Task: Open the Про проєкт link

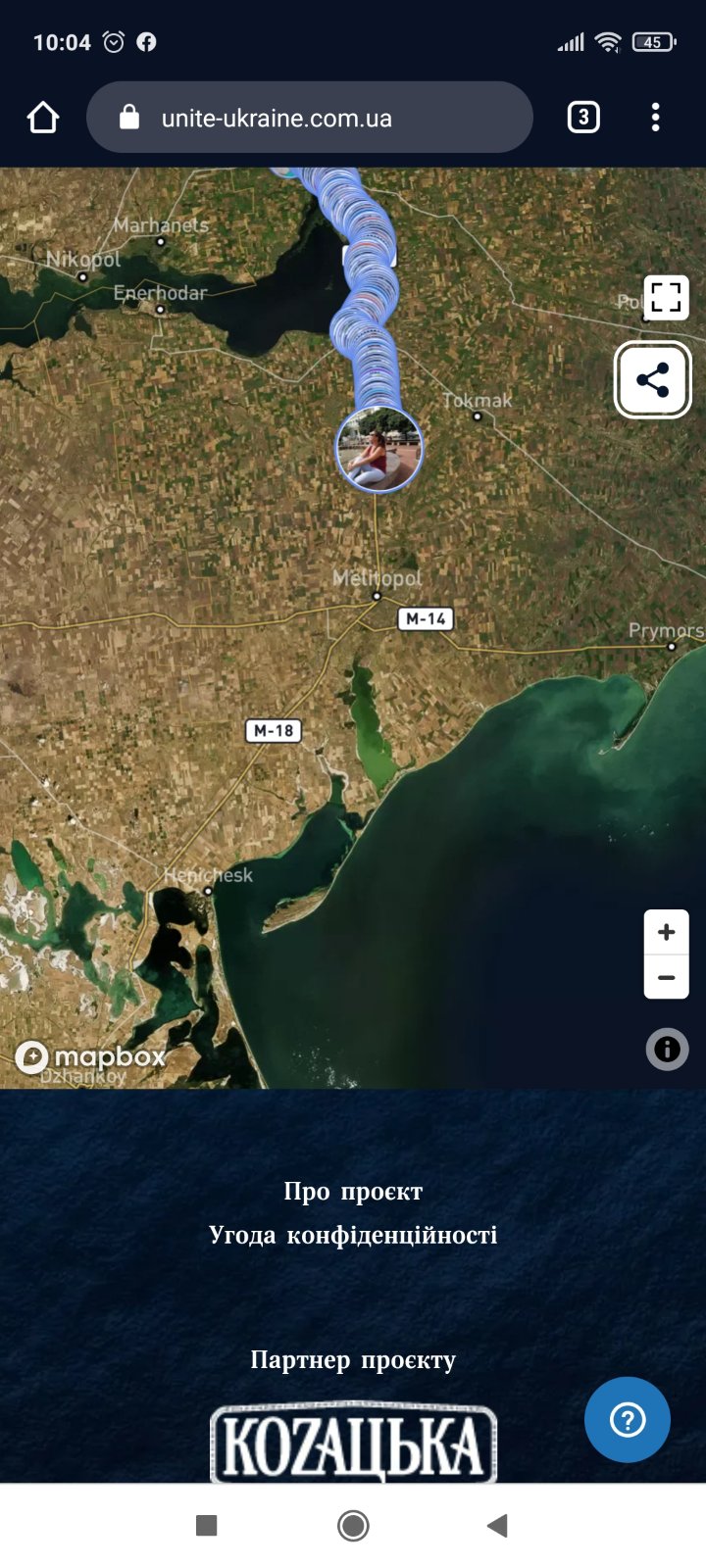Action: pos(353,1192)
